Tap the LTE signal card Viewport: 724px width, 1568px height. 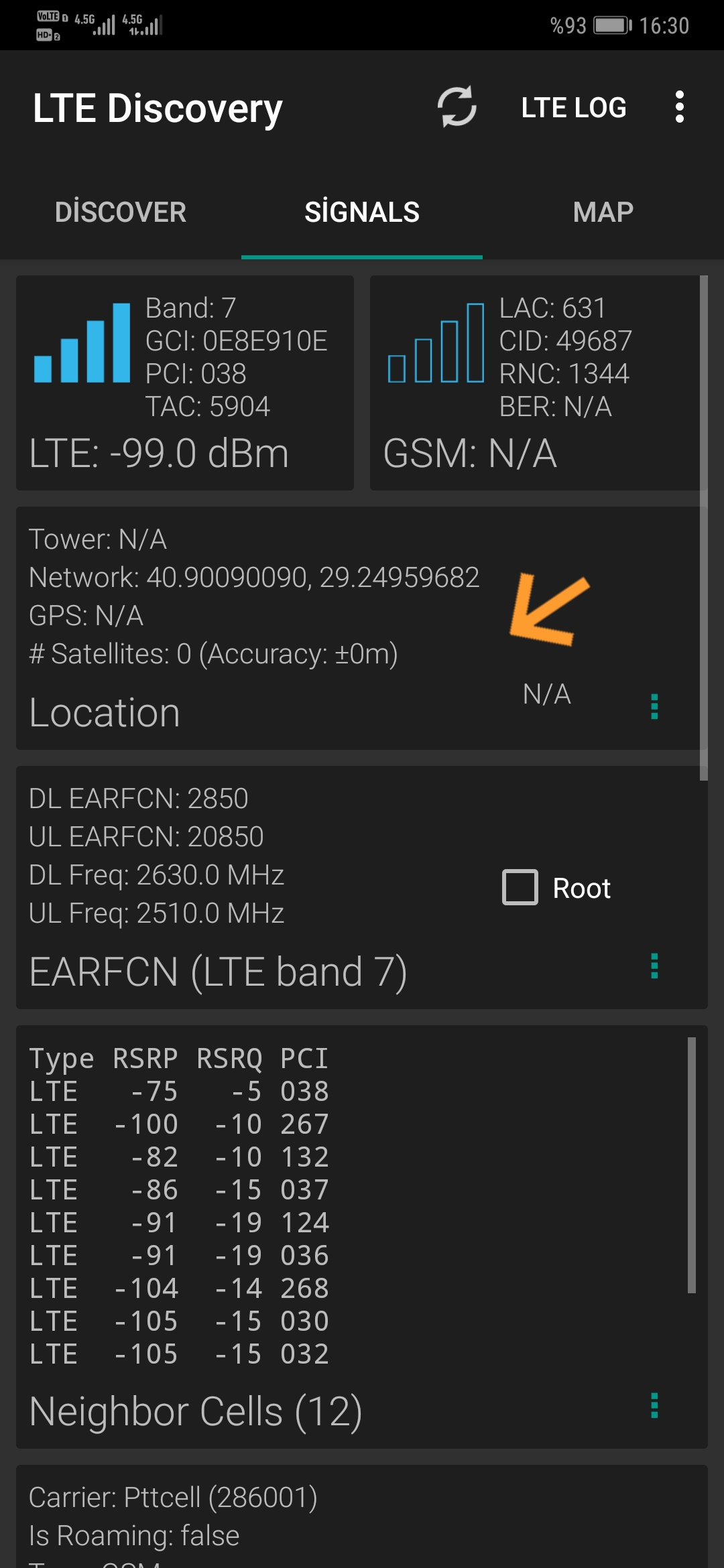pyautogui.click(x=185, y=383)
